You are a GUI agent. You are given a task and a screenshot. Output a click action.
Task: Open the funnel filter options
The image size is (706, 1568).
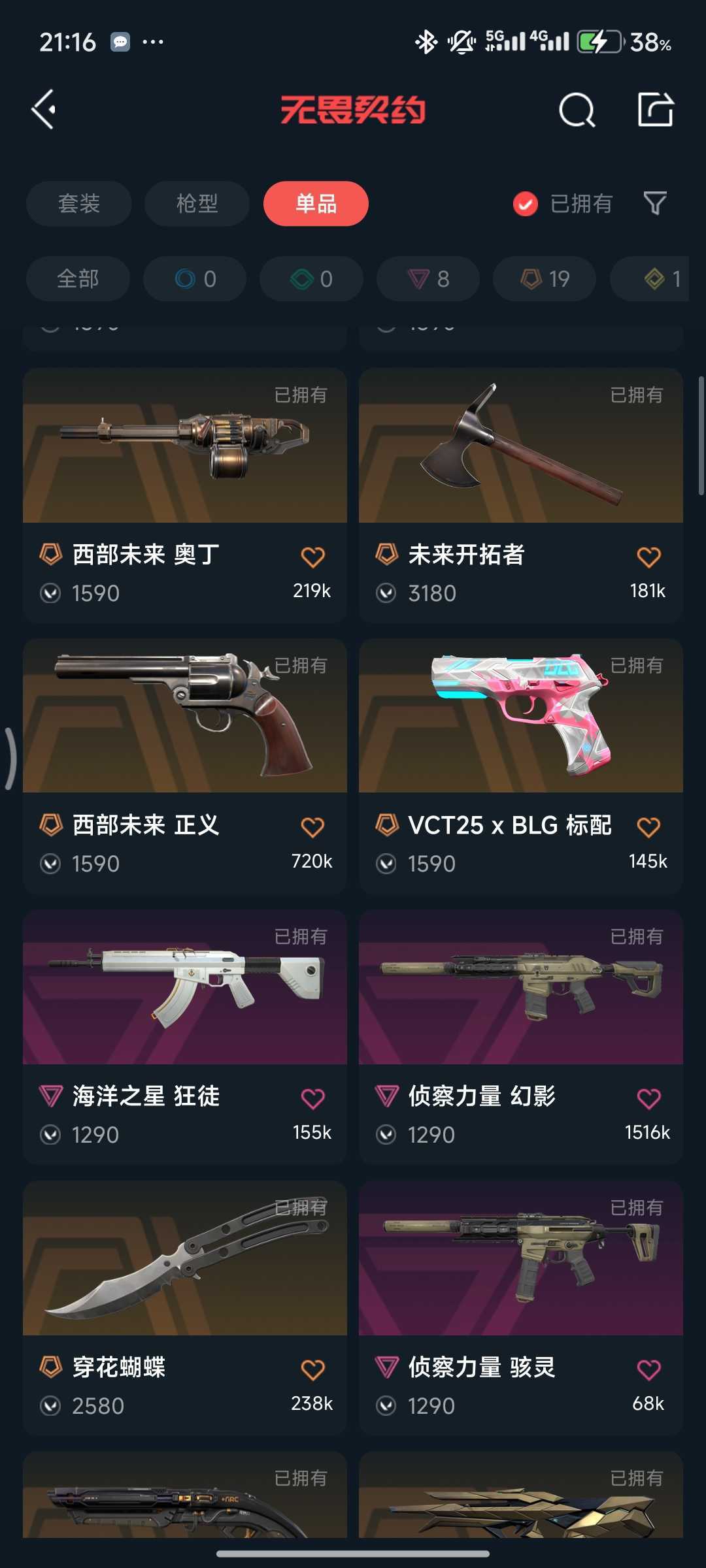655,203
